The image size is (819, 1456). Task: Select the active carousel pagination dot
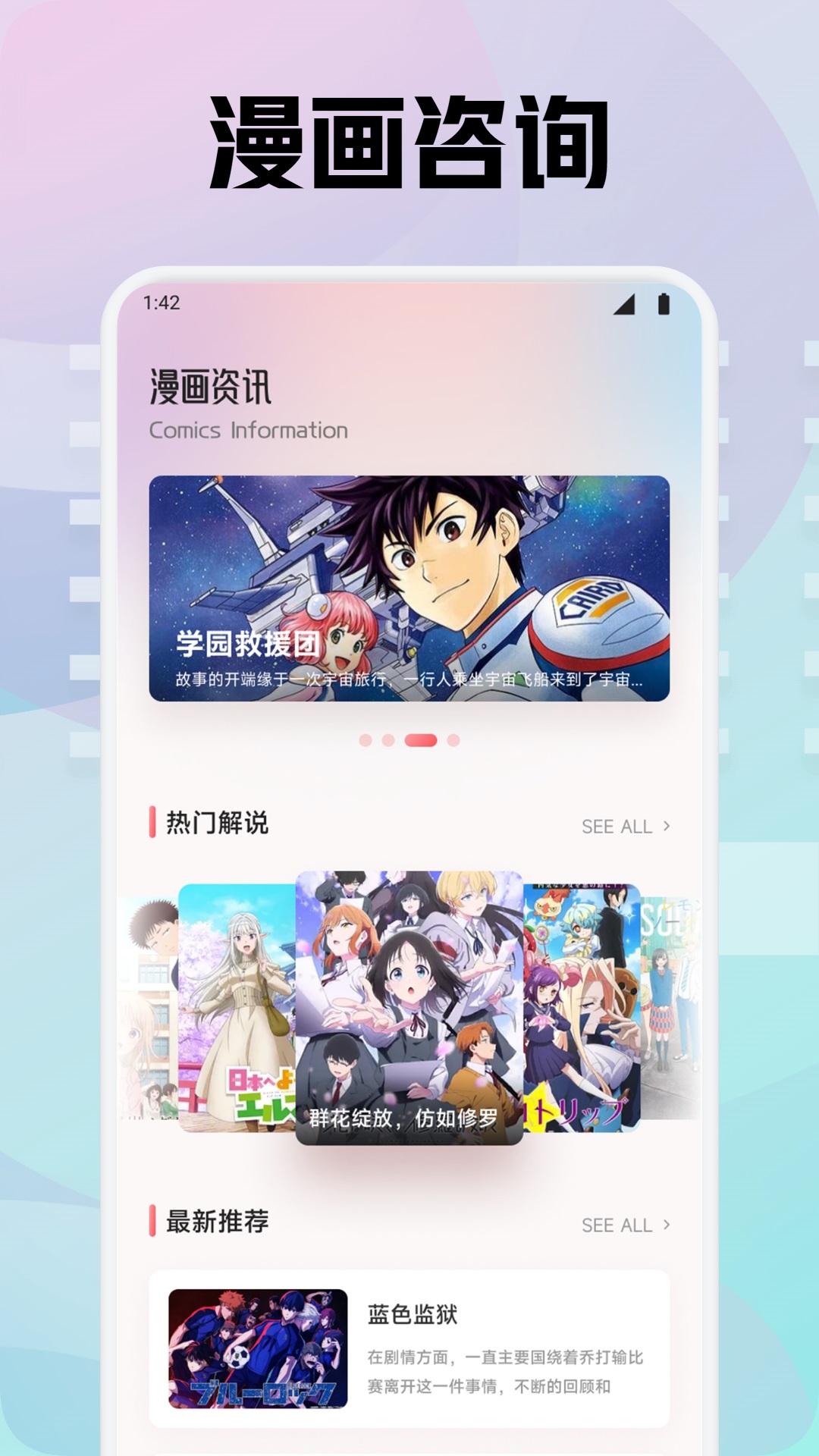click(421, 739)
